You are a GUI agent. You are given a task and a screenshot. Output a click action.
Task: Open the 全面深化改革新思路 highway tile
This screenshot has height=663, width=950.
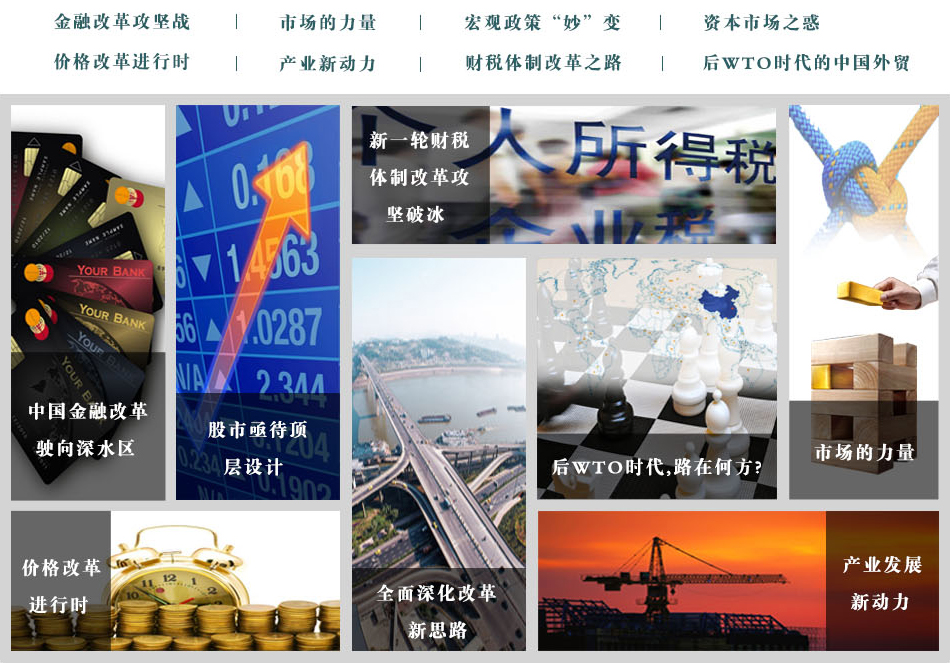pyautogui.click(x=438, y=454)
